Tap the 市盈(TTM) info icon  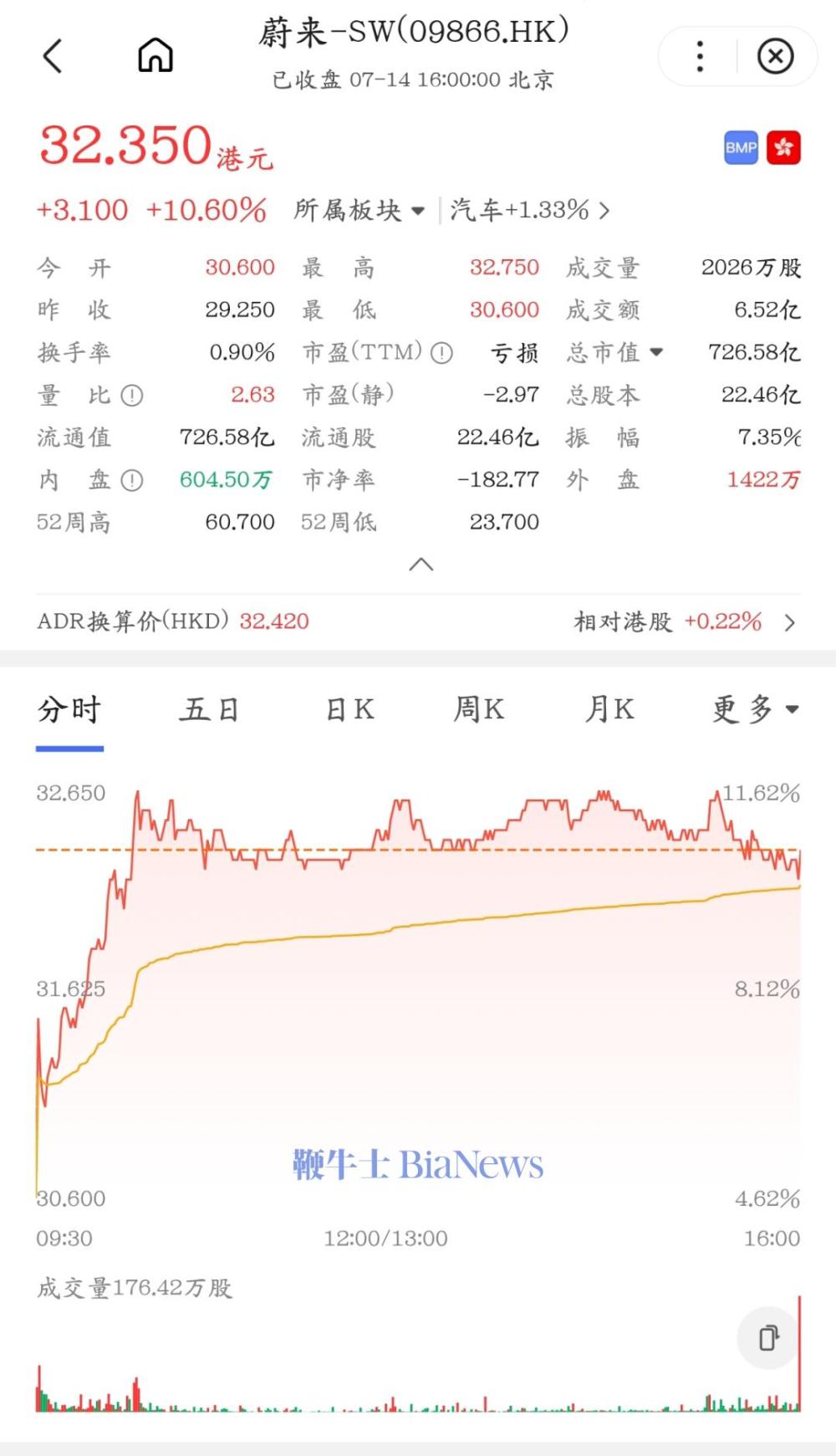click(x=441, y=353)
